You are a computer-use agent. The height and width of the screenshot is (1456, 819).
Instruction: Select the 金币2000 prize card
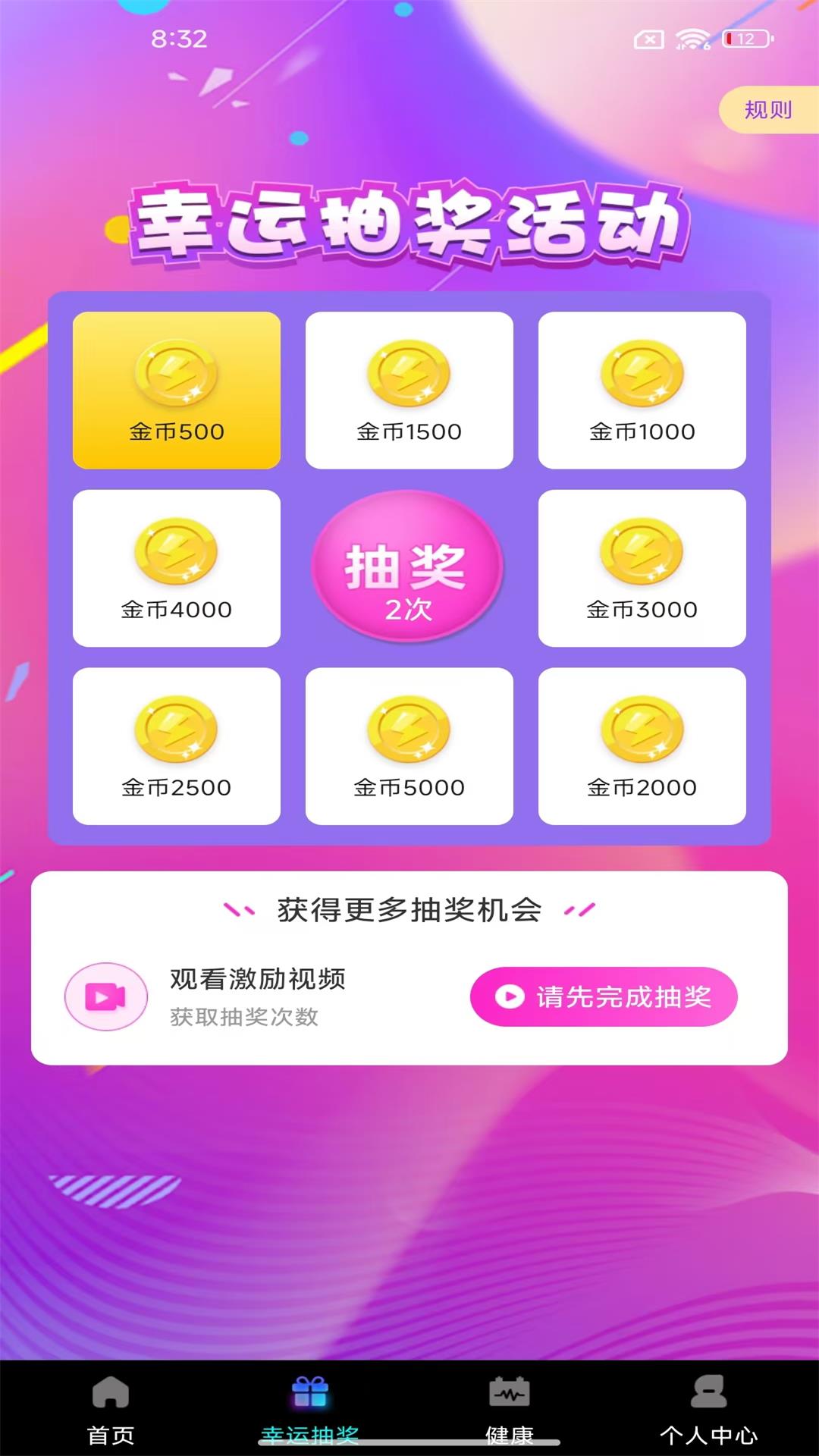click(x=642, y=747)
